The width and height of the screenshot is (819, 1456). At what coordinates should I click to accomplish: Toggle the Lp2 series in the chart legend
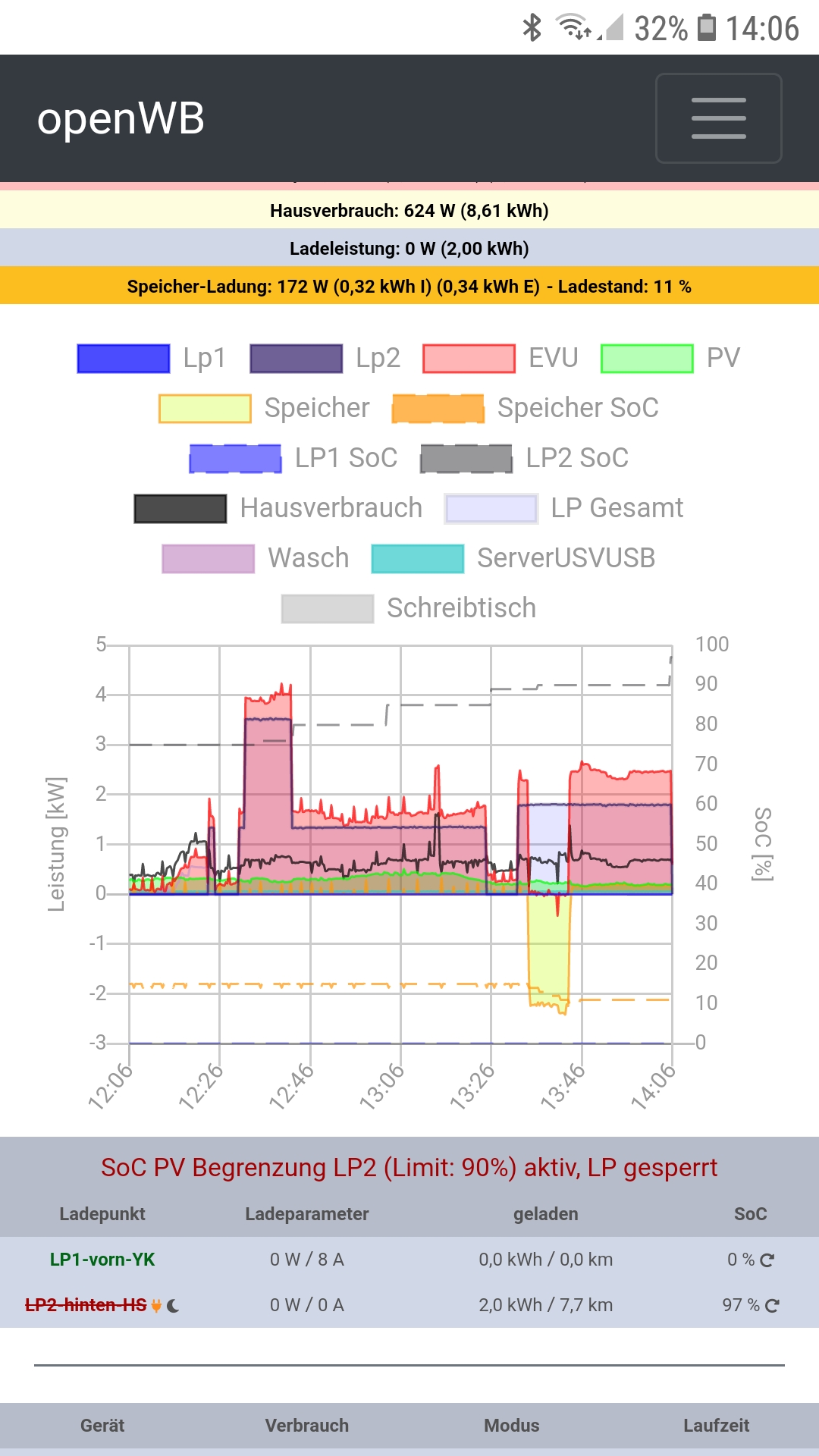click(x=325, y=358)
